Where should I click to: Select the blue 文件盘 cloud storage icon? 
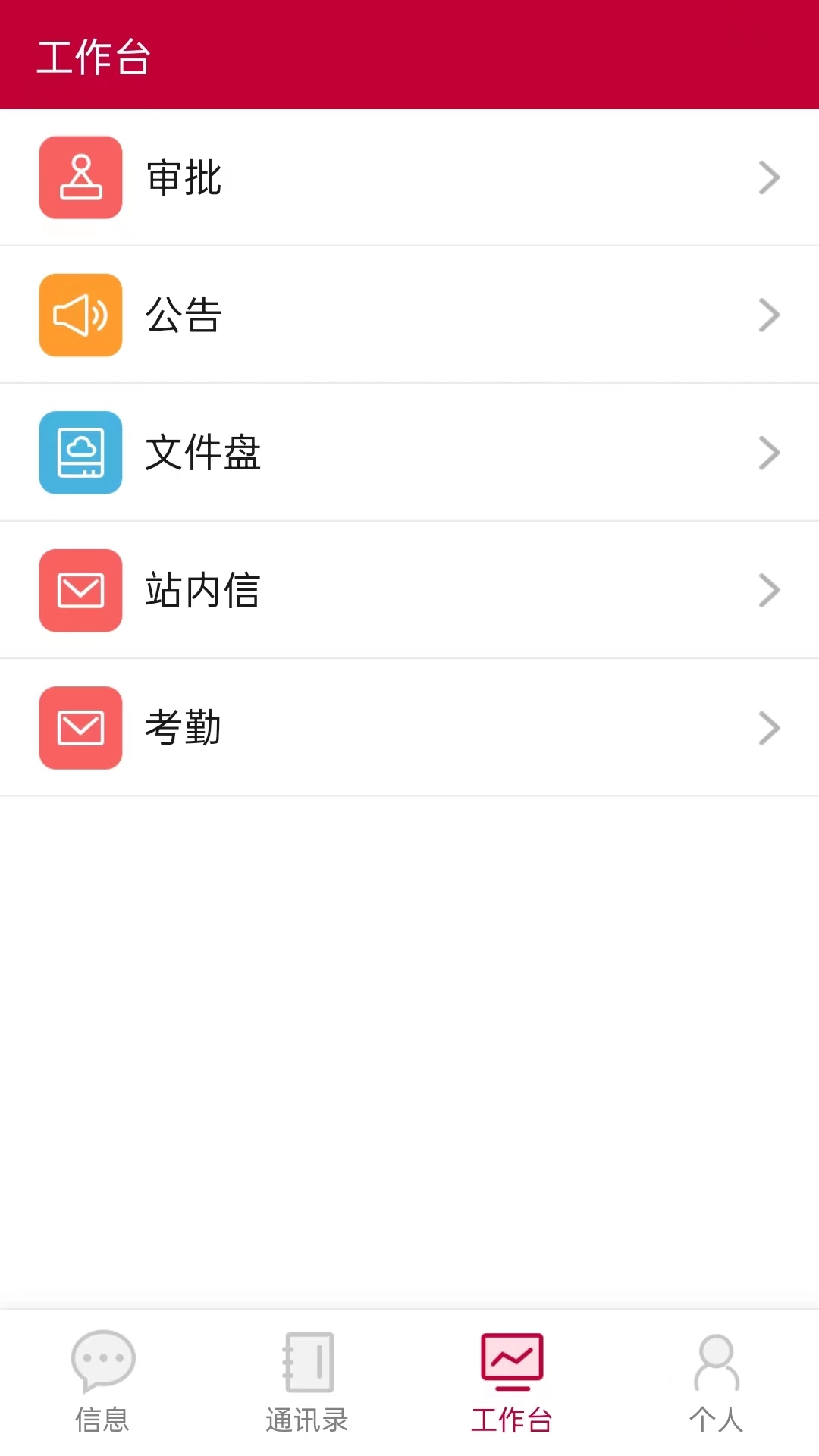tap(80, 452)
